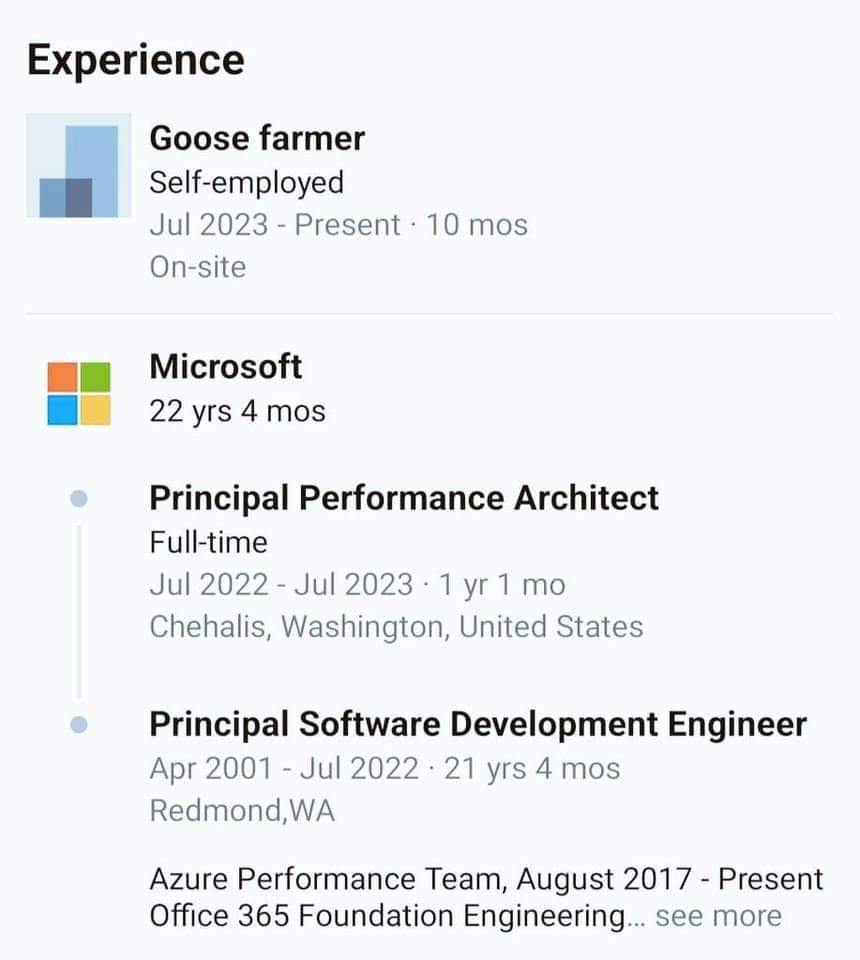Open the Microsoft company entry
Viewport: 860px width, 960px height.
(x=226, y=367)
